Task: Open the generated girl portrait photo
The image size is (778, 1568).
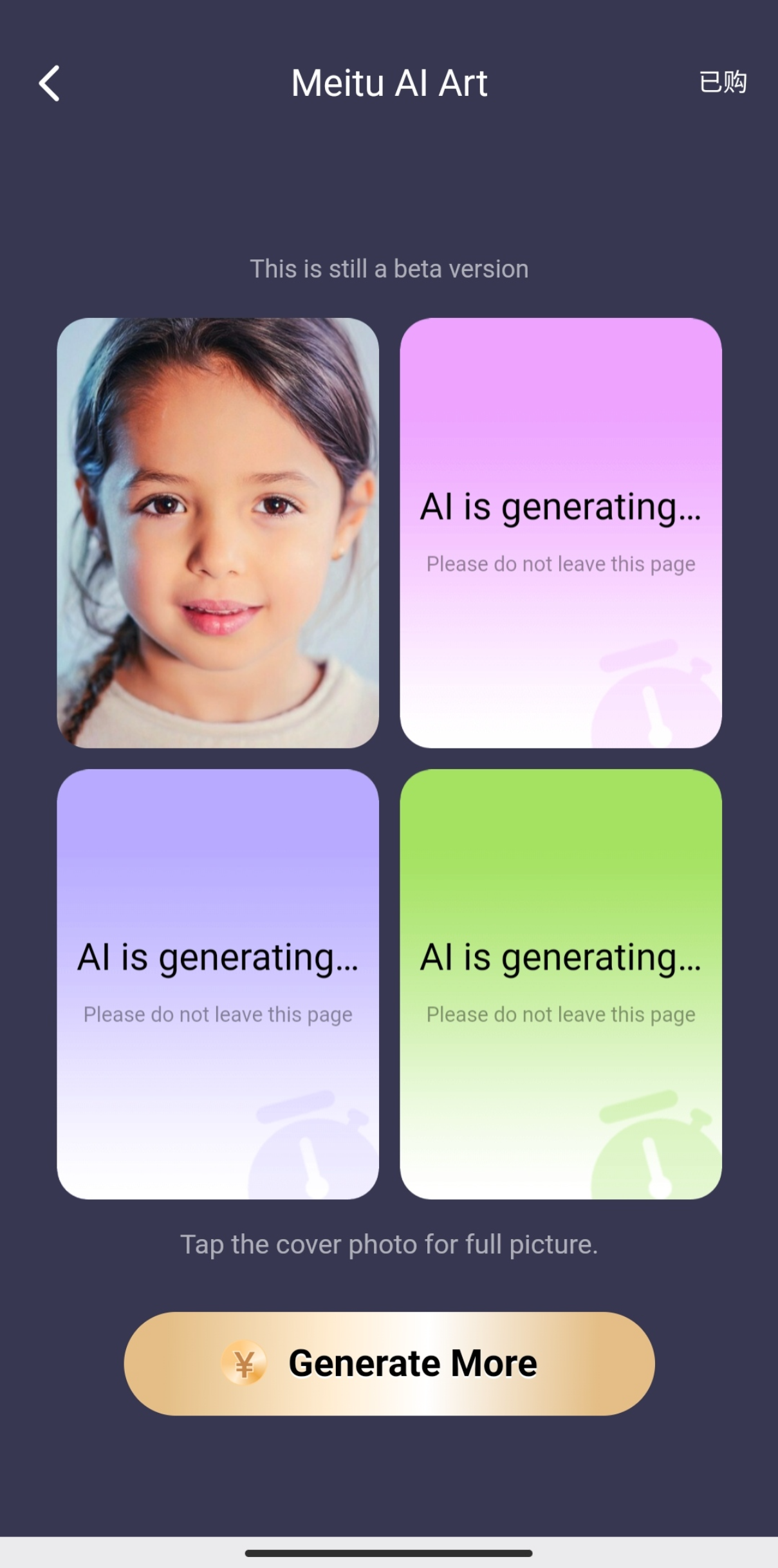Action: coord(218,532)
